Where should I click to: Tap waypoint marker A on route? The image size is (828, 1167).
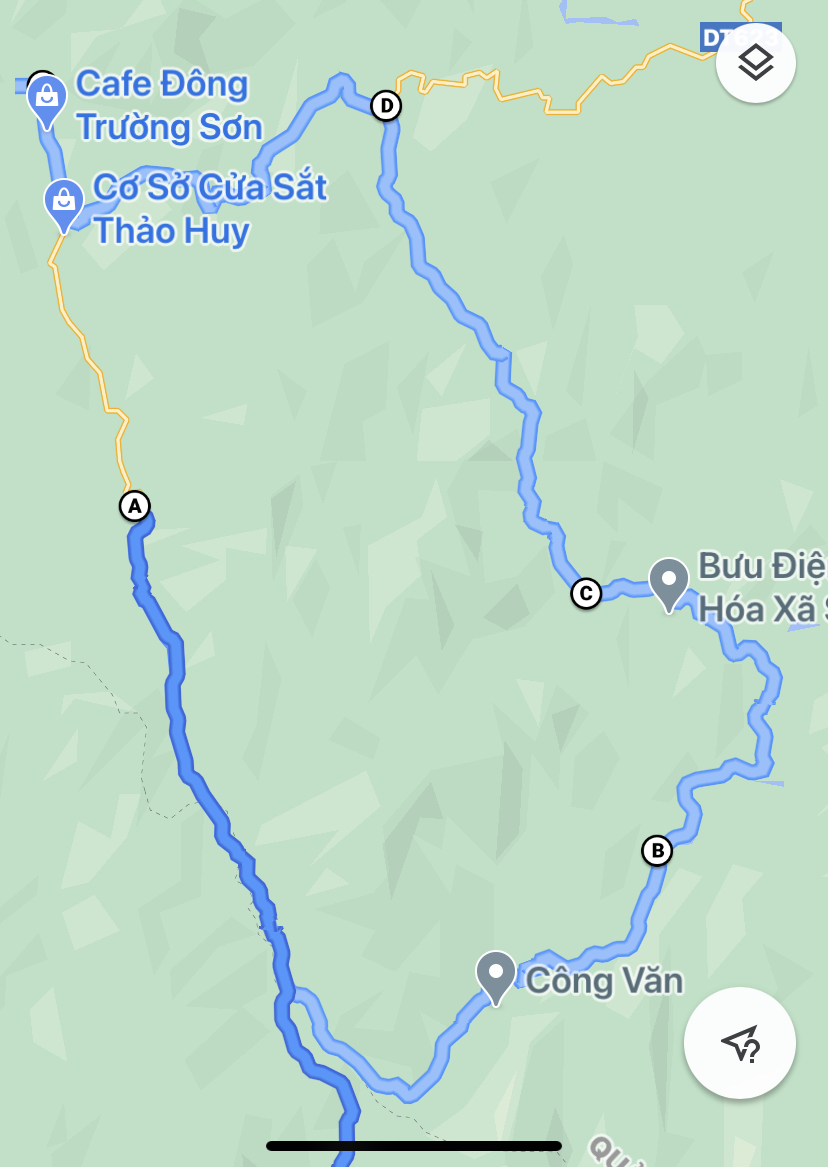134,505
